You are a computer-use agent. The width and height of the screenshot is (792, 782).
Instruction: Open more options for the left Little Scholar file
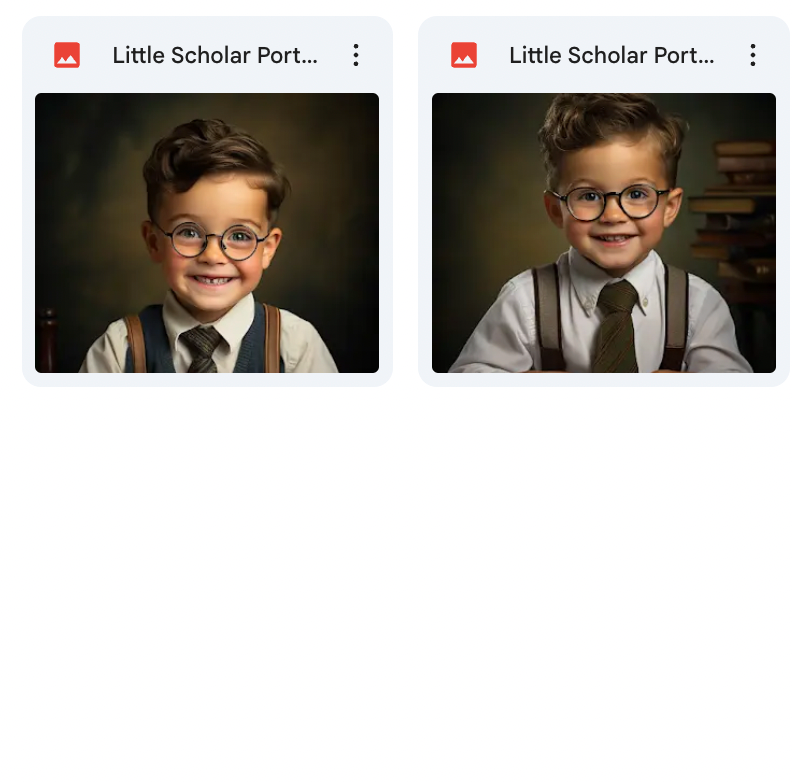coord(356,55)
